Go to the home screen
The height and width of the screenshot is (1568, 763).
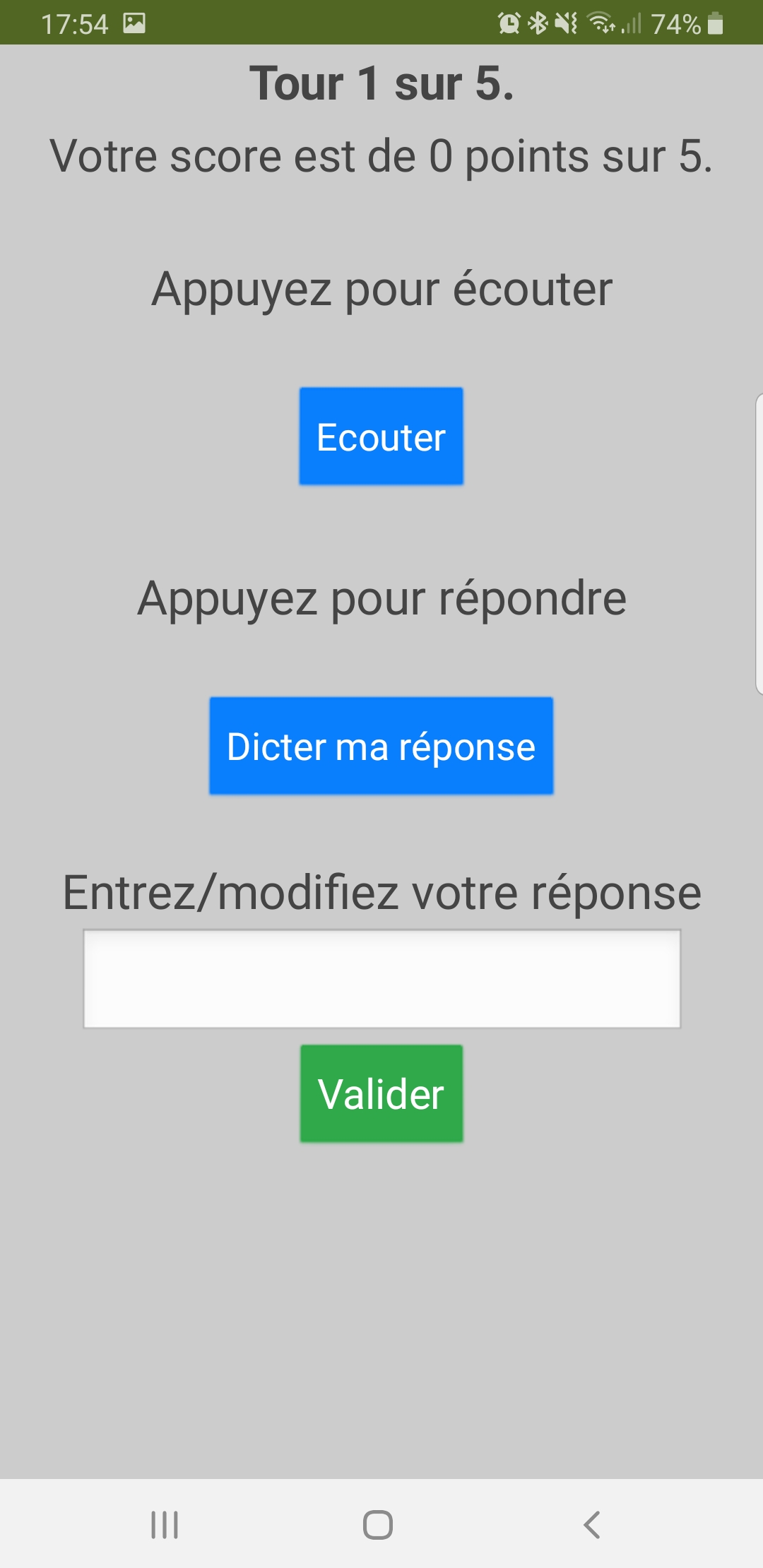point(378,1525)
